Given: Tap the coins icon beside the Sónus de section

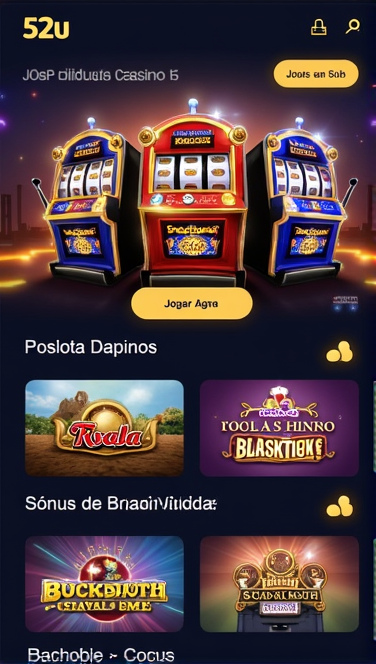Looking at the screenshot, I should (340, 506).
